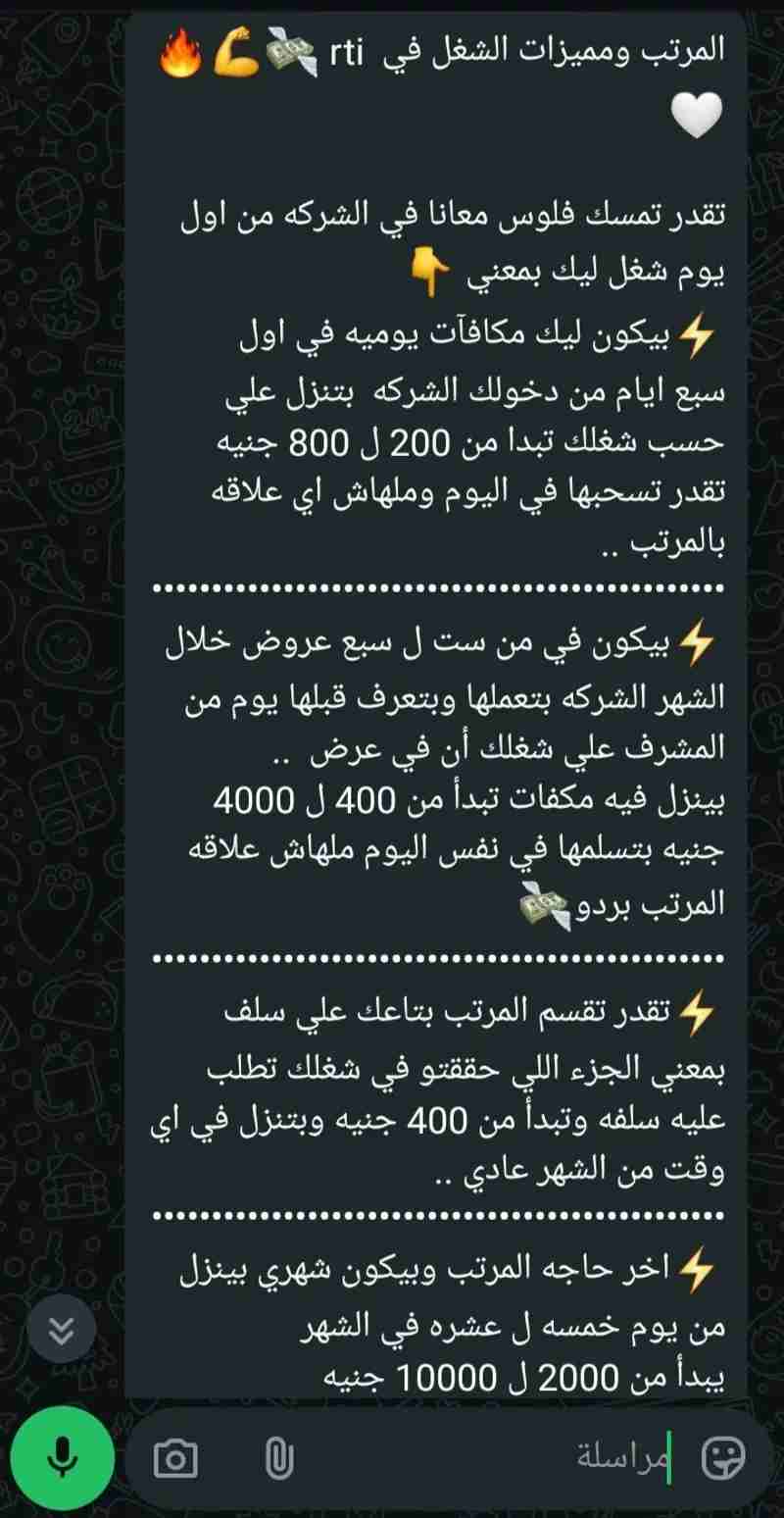The width and height of the screenshot is (784, 1518).
Task: Tap the message input field
Action: 470,1459
